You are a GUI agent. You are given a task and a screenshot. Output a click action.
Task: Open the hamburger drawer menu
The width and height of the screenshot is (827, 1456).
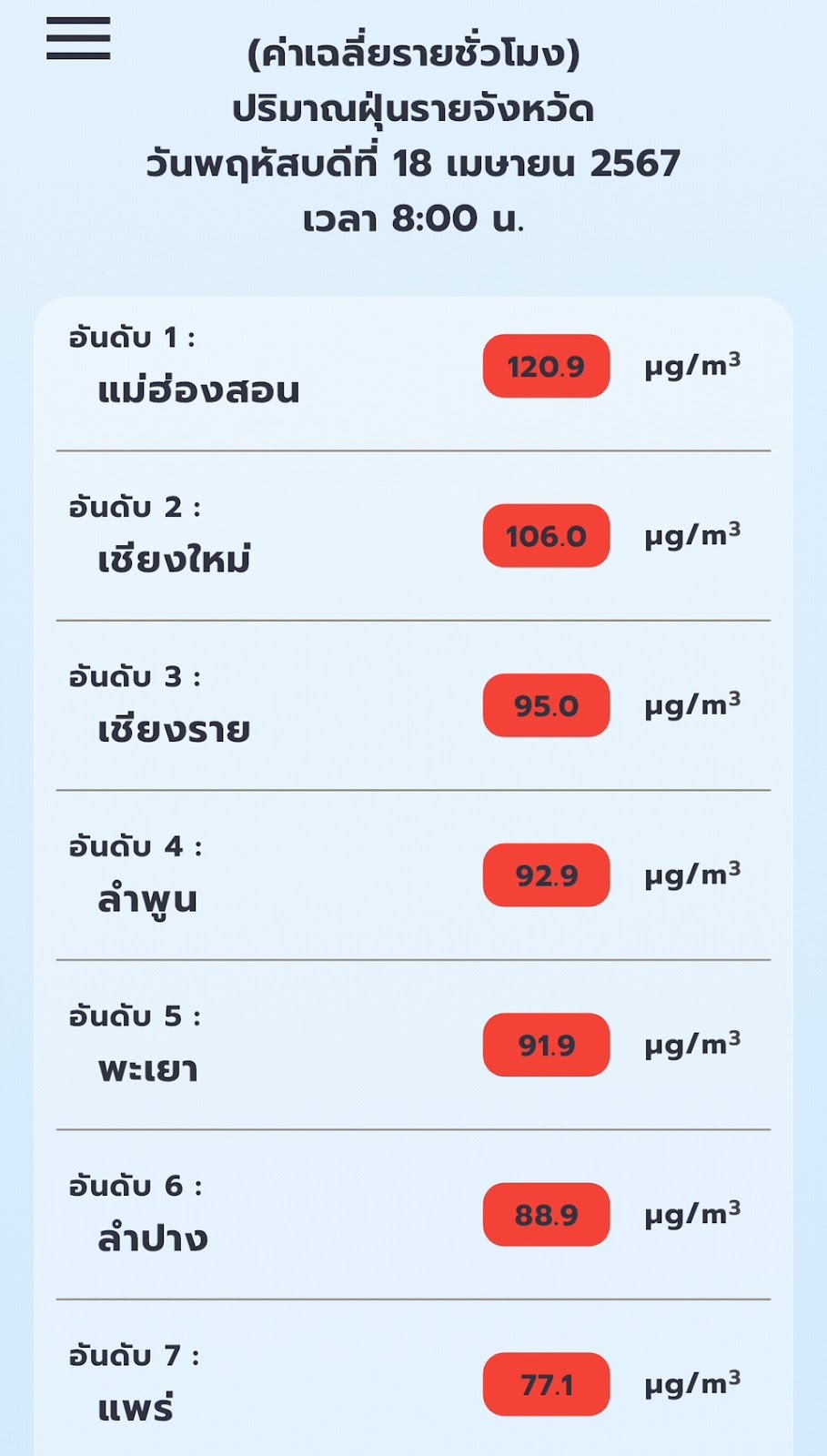pos(78,39)
